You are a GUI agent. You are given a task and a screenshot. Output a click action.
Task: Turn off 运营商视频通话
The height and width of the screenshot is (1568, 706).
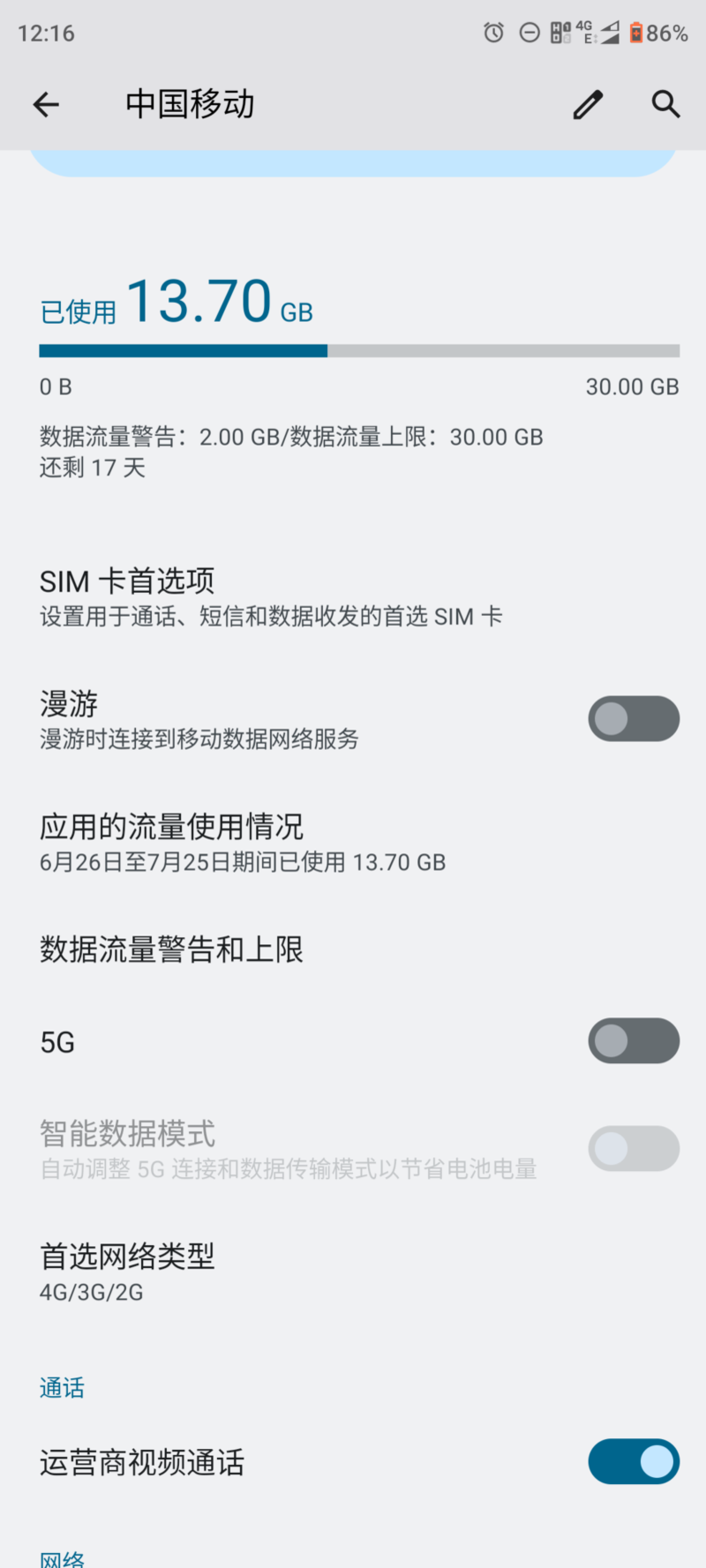pyautogui.click(x=633, y=1462)
